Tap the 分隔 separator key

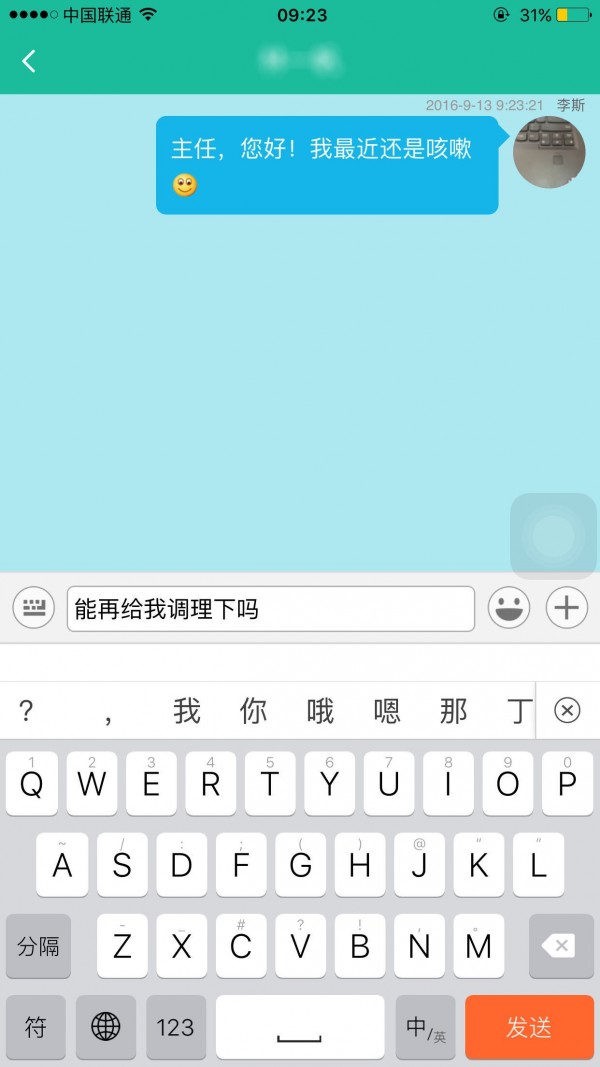click(x=38, y=946)
